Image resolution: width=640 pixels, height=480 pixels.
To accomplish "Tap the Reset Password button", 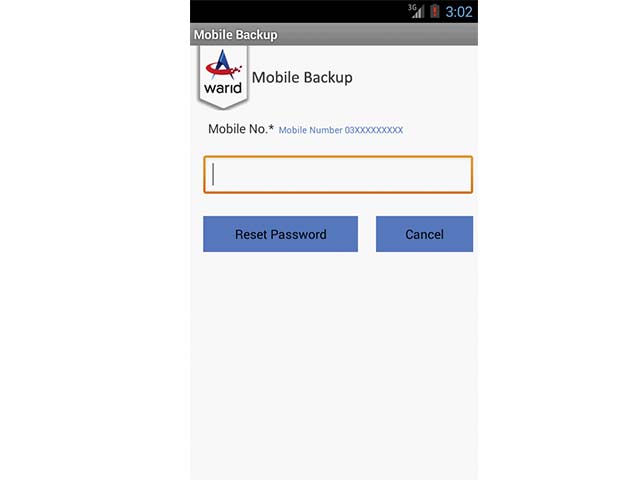I will (x=280, y=234).
